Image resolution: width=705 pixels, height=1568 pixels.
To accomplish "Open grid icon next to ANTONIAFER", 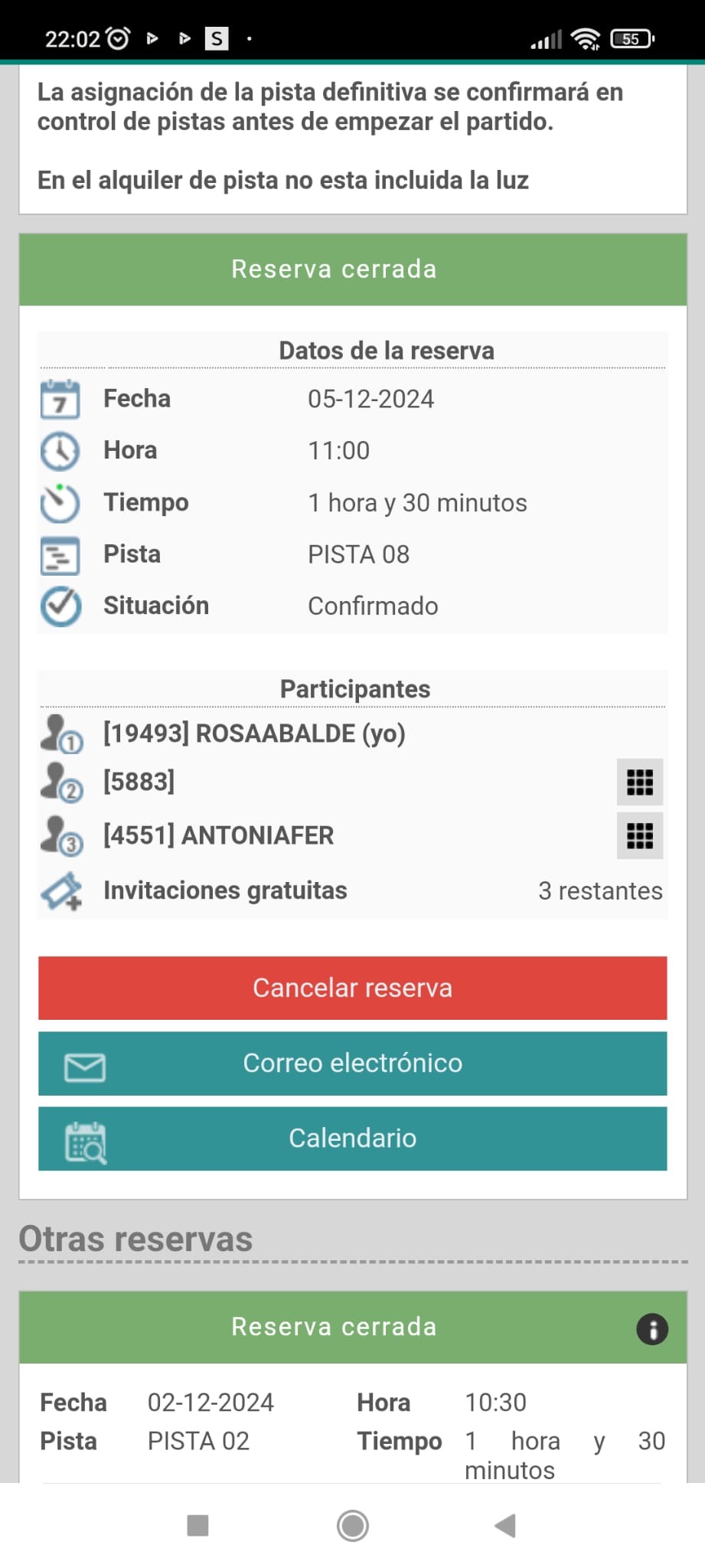I will click(640, 835).
